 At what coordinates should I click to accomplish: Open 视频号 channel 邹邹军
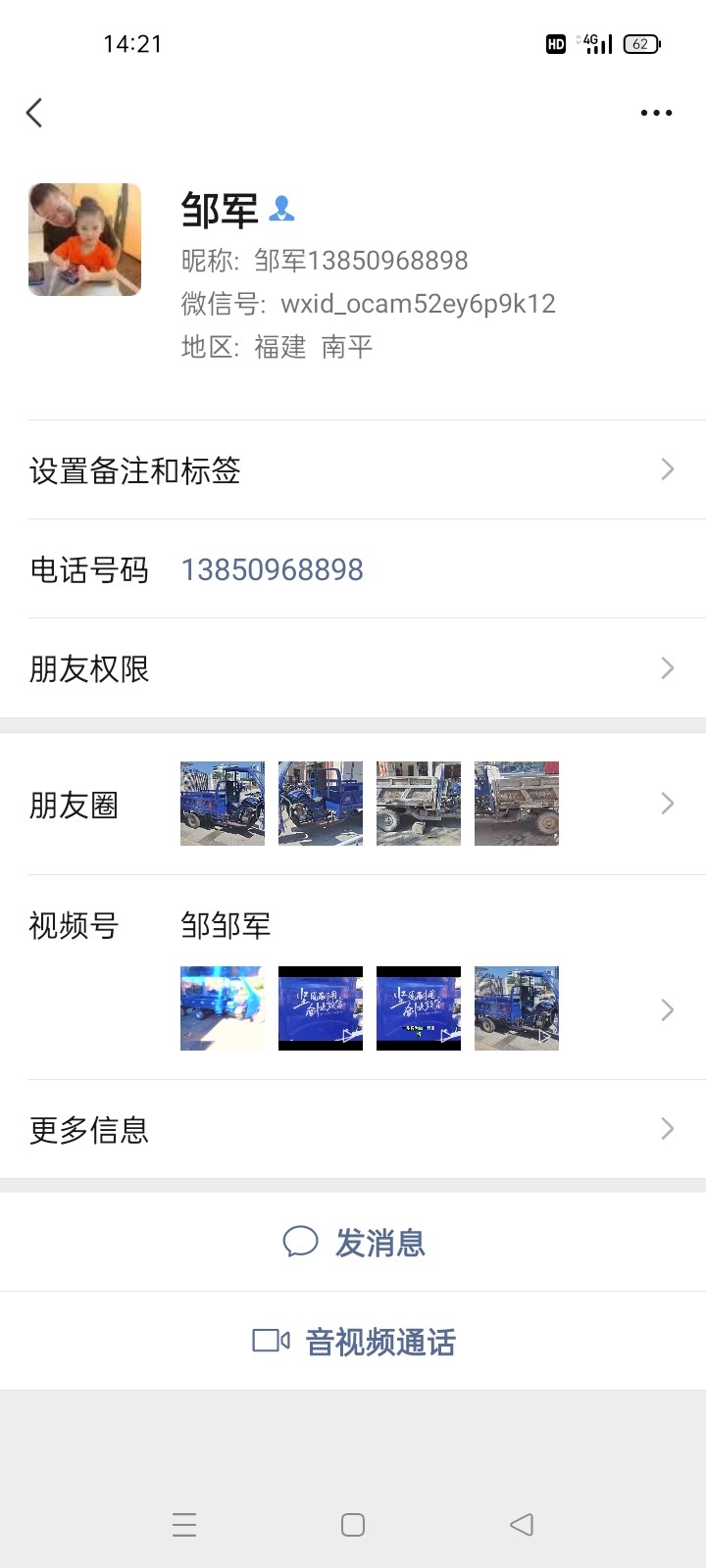click(353, 980)
